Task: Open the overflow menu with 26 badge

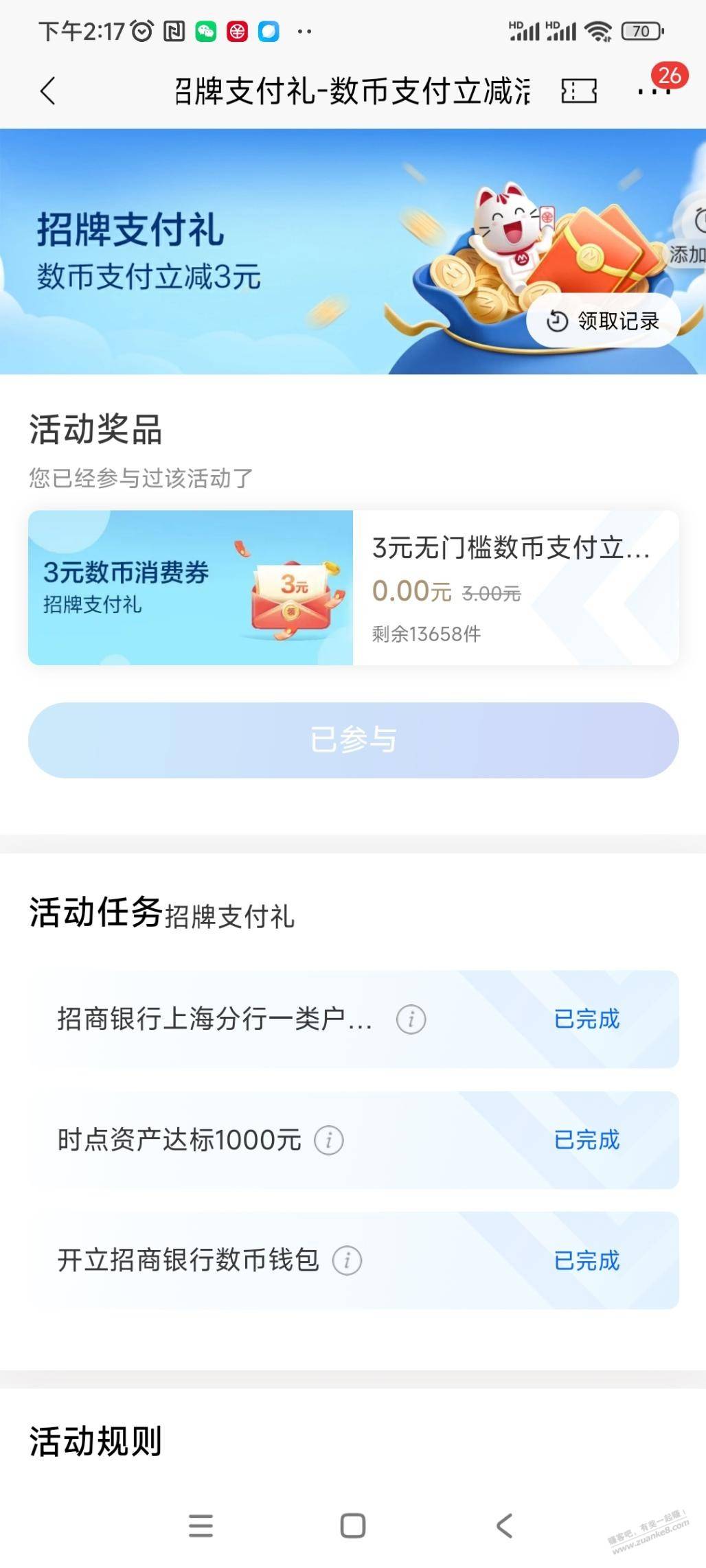Action: click(x=653, y=90)
